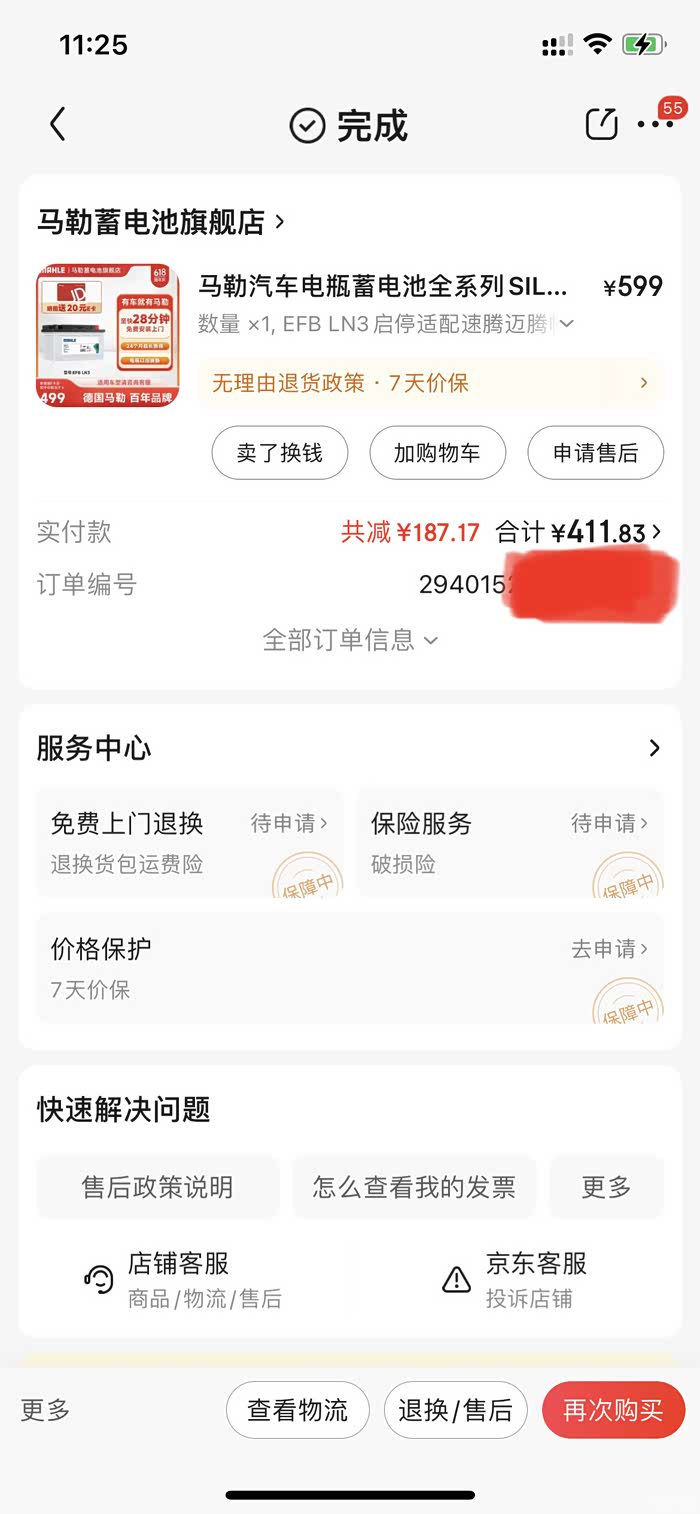Tap 加购物车 to add to cart
This screenshot has width=700, height=1514.
tap(437, 453)
